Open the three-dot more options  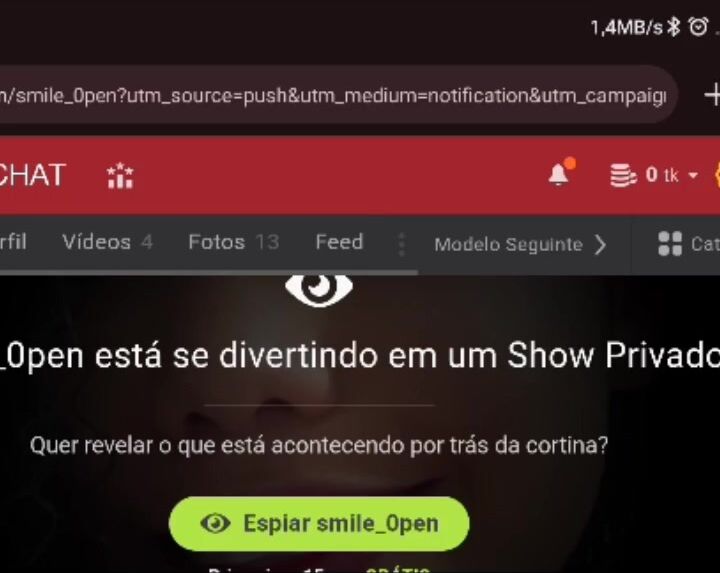point(402,244)
